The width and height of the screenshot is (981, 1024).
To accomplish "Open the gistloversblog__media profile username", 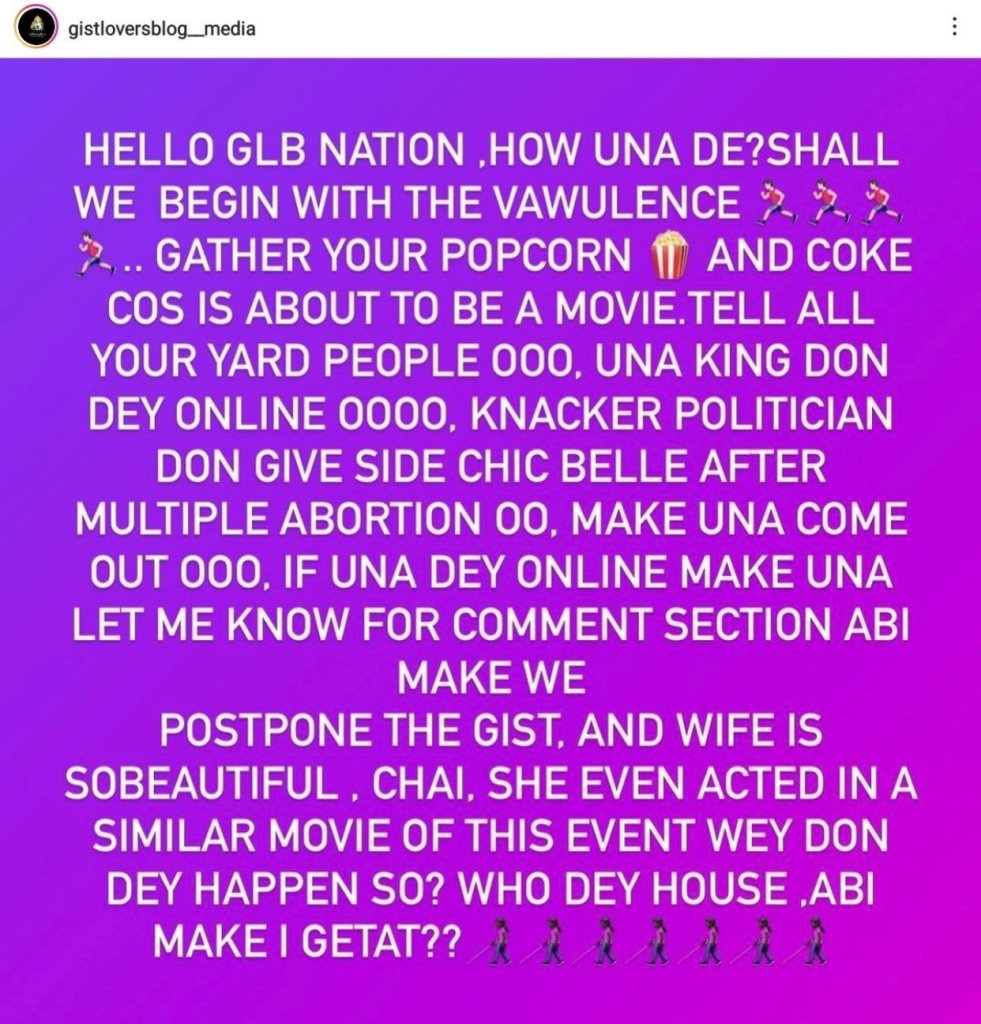I will point(162,28).
